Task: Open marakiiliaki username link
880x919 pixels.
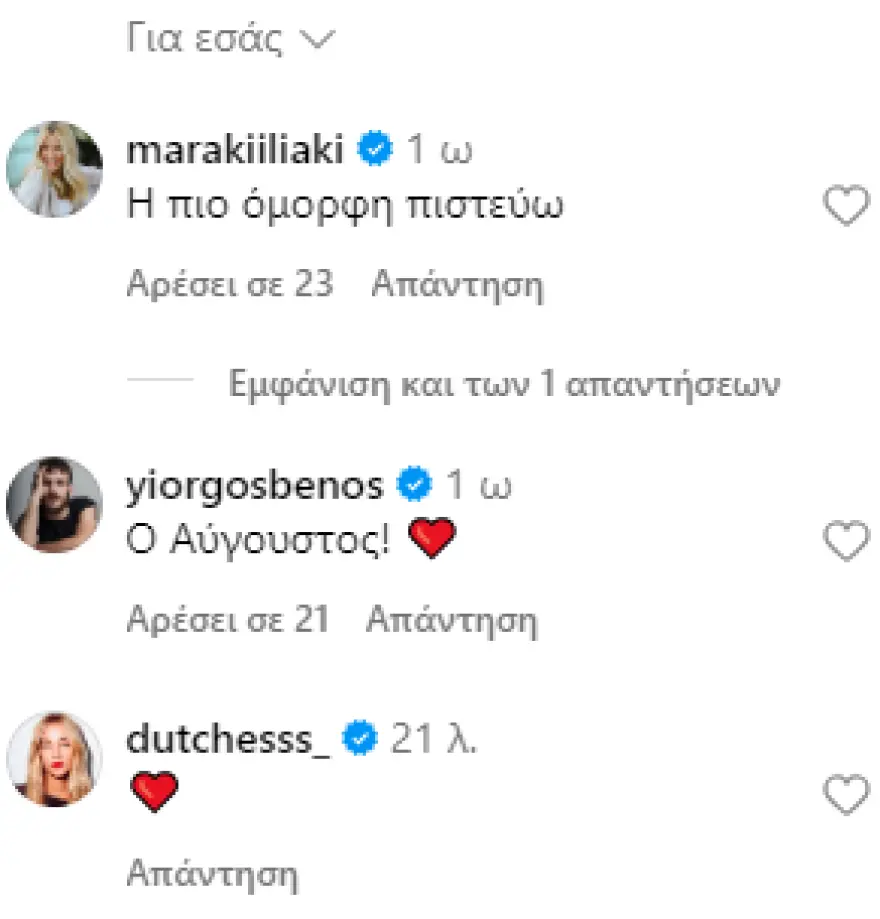Action: point(235,149)
